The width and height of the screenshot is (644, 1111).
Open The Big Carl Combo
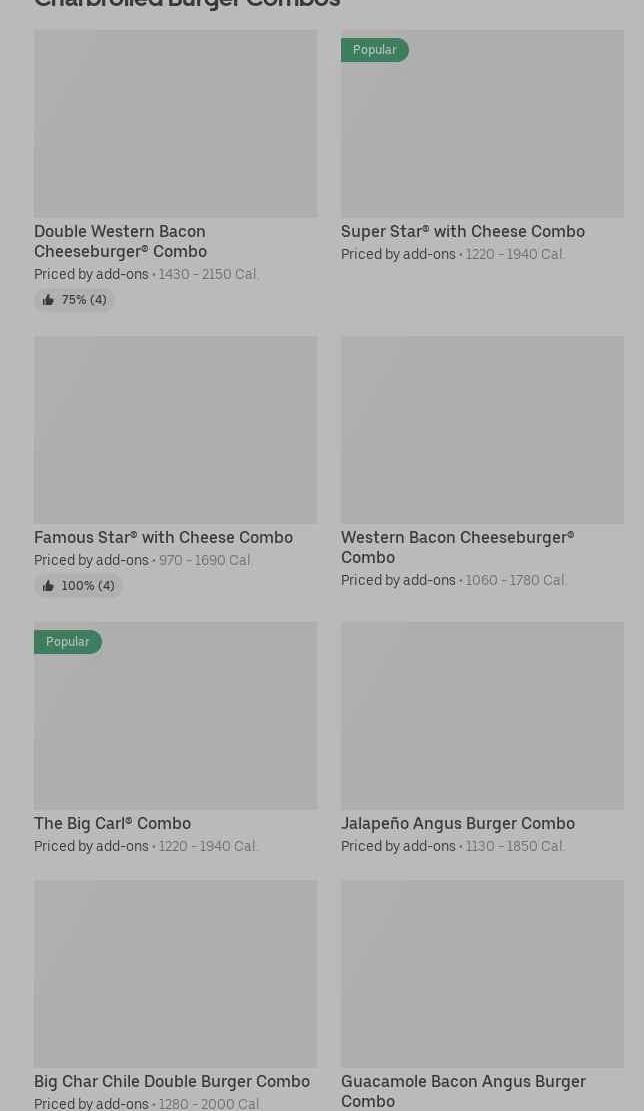tap(175, 716)
